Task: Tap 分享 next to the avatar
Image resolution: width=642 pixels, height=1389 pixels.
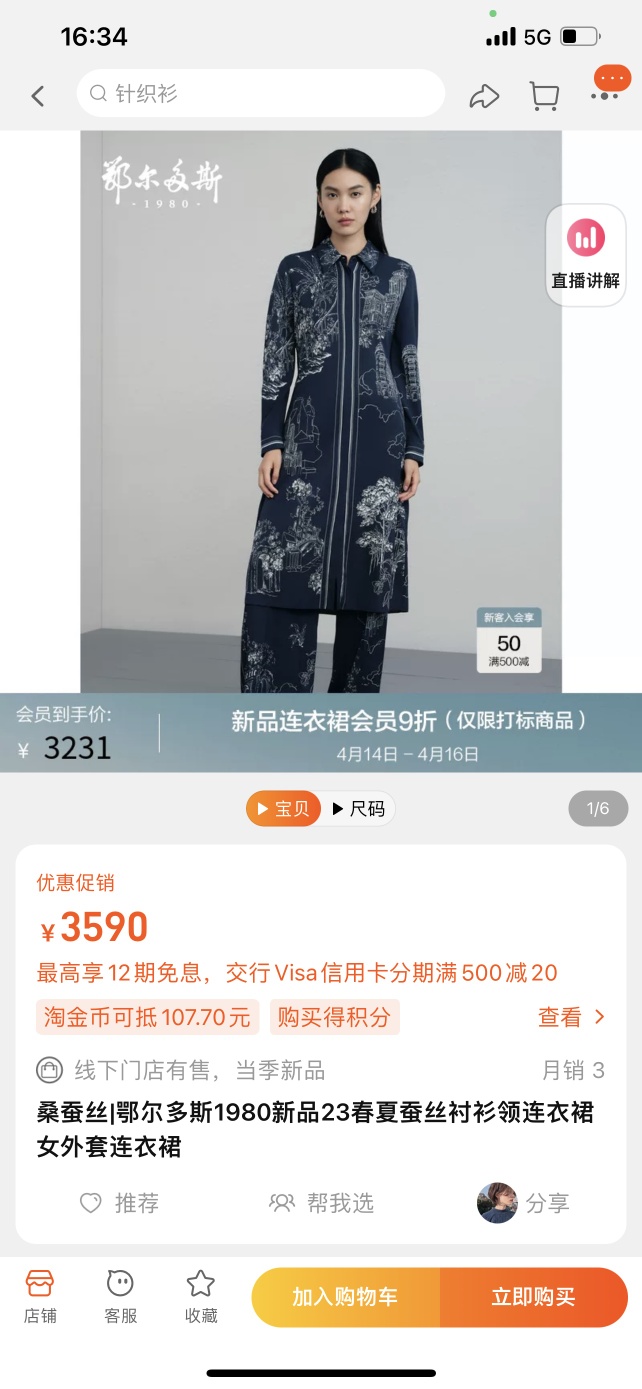Action: coord(547,1203)
